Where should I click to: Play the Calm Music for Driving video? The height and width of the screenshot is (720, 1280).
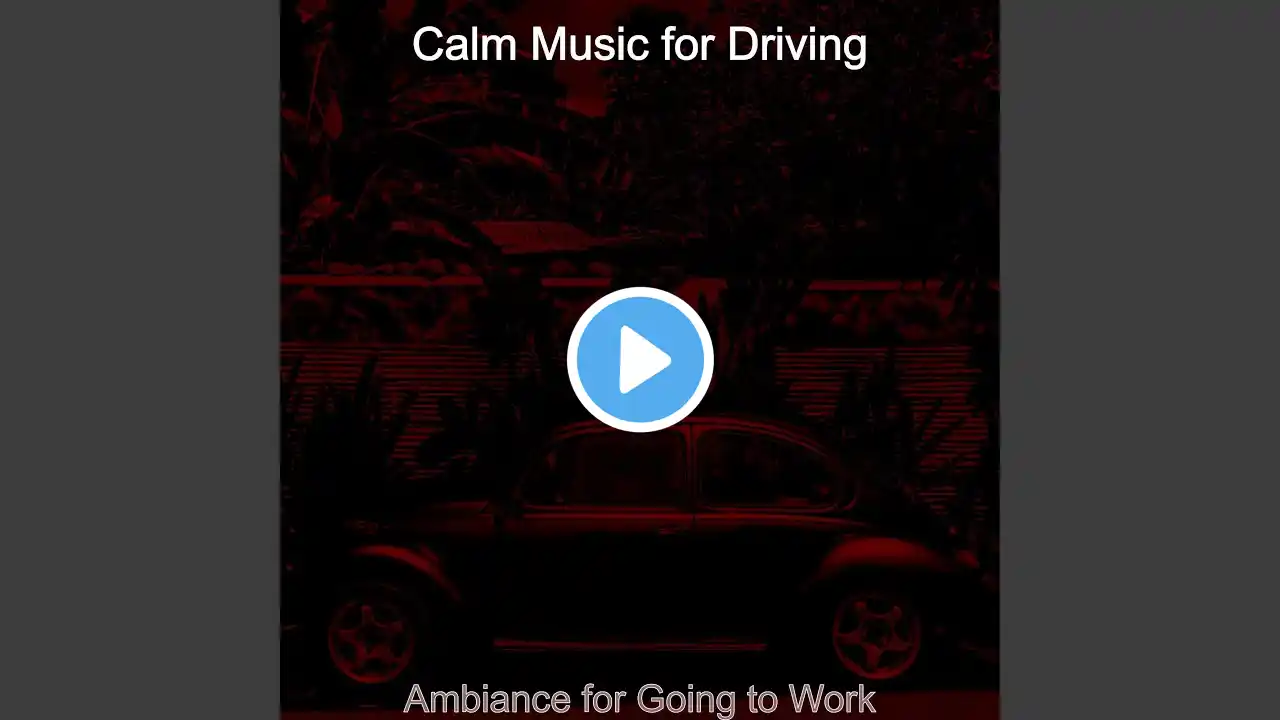[x=640, y=360]
